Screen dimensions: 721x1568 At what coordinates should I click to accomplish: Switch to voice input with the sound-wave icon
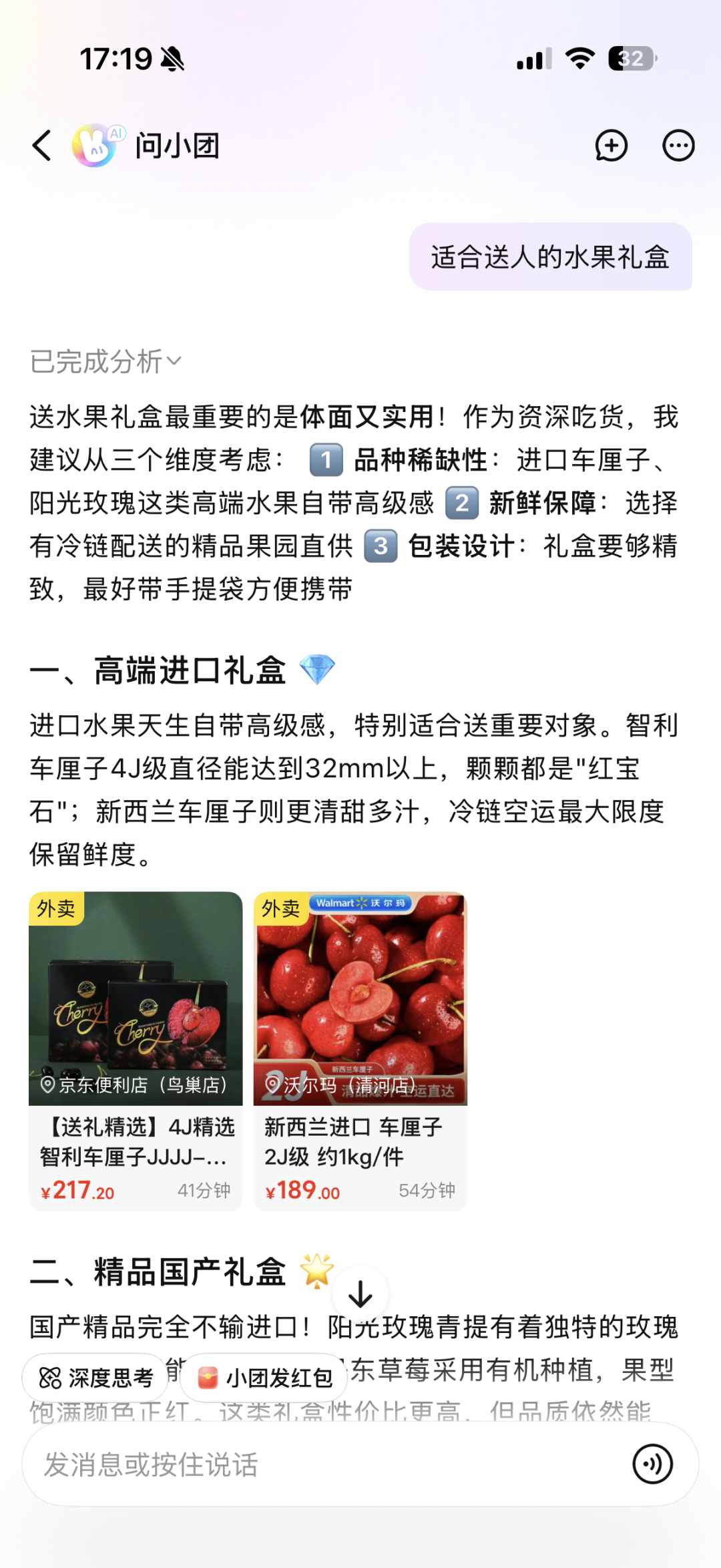(652, 1464)
